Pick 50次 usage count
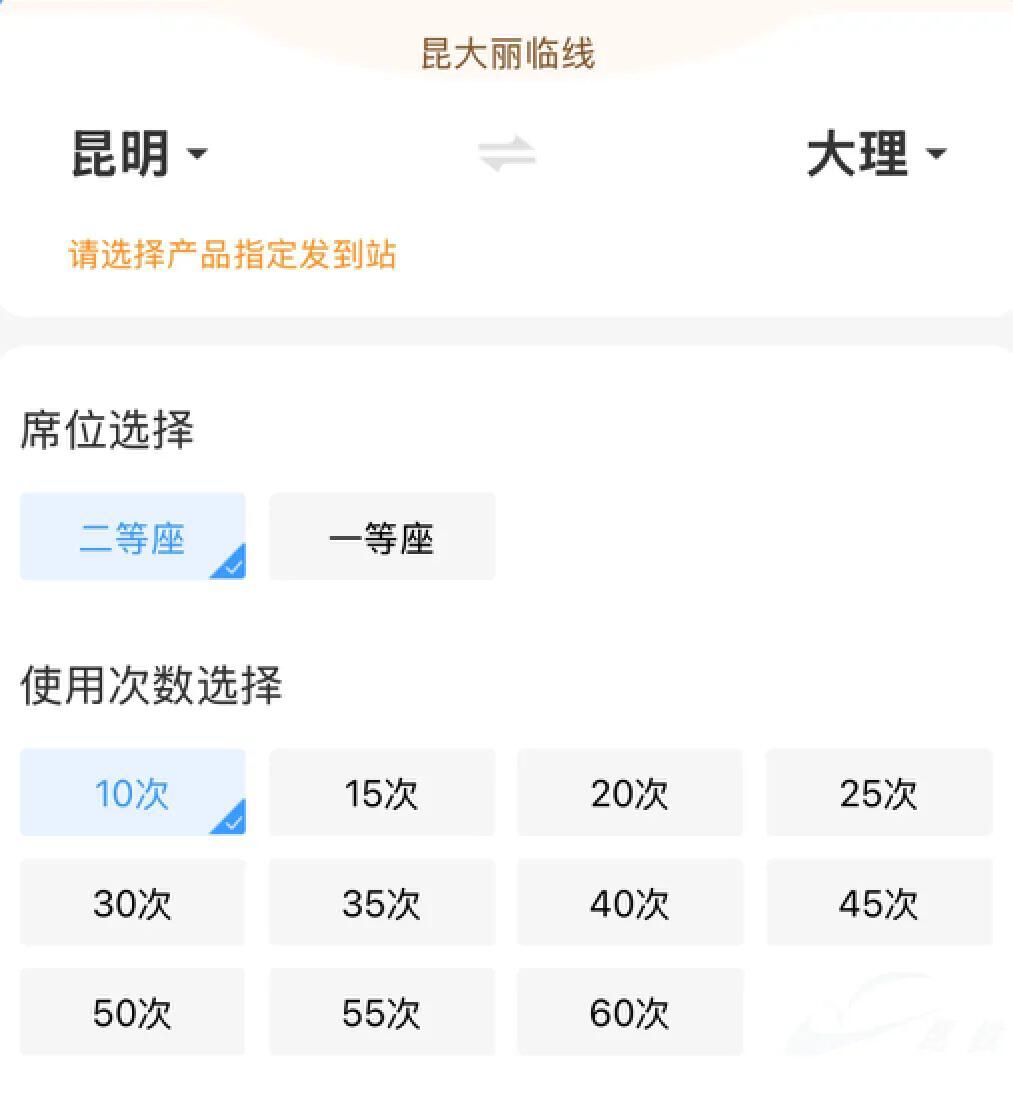Image resolution: width=1013 pixels, height=1094 pixels. coord(132,1012)
